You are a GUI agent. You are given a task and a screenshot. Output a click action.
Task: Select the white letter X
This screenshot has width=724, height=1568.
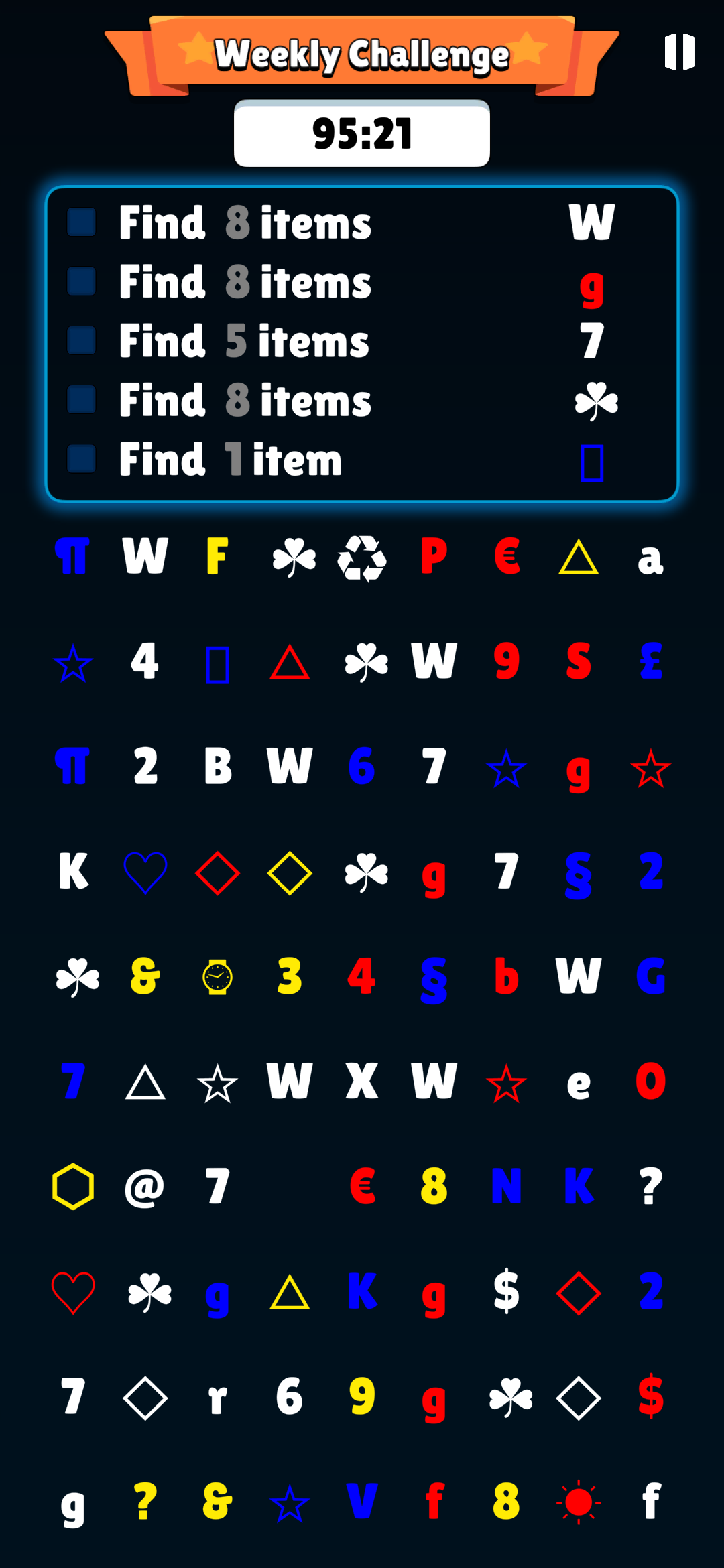(362, 1082)
